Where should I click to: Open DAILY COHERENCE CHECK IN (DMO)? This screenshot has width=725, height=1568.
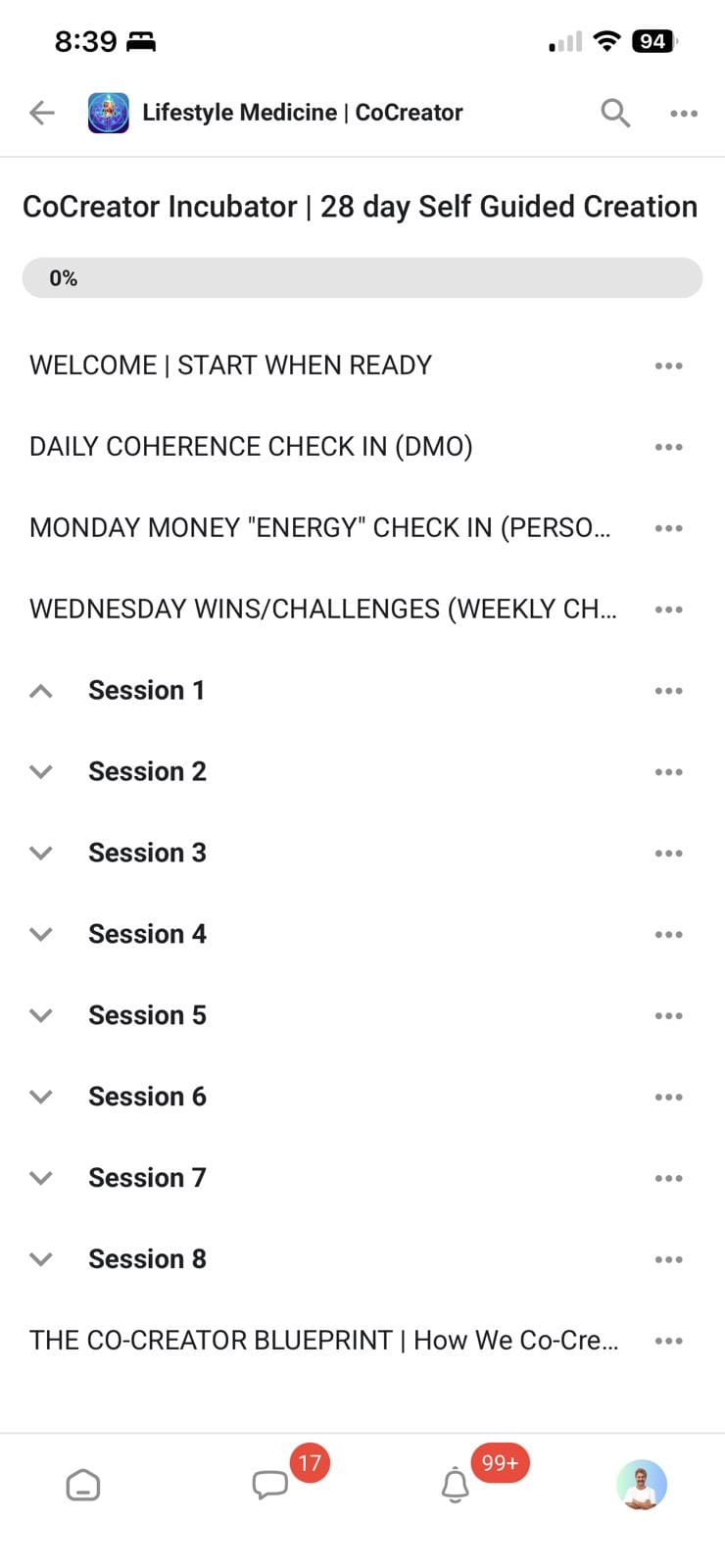click(251, 447)
